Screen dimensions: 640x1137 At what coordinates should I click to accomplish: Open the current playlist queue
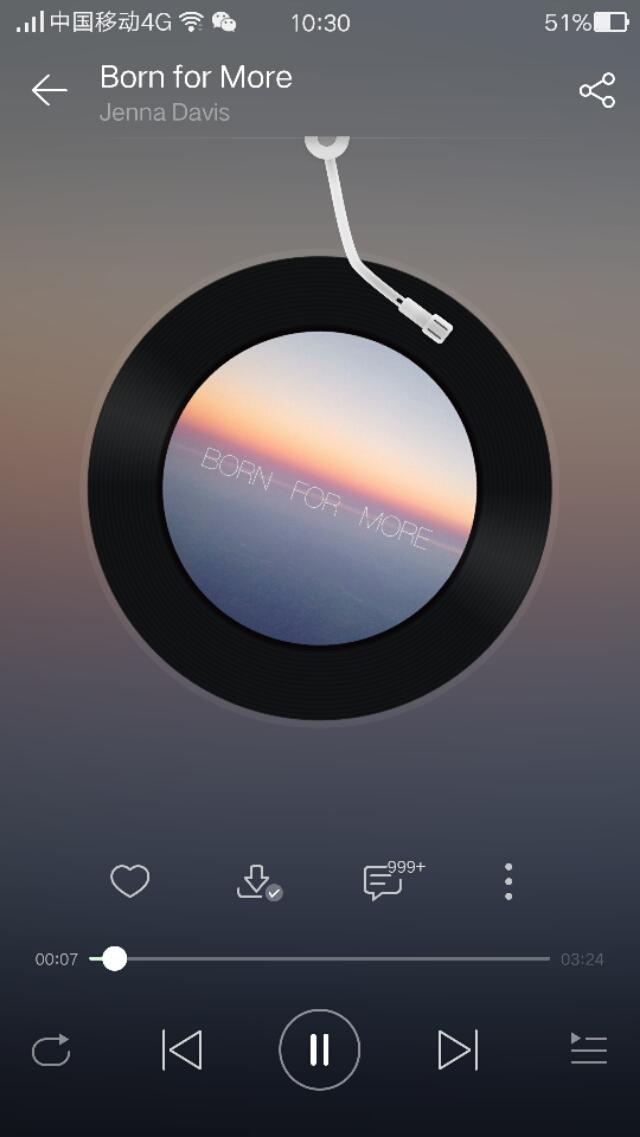(x=588, y=1050)
